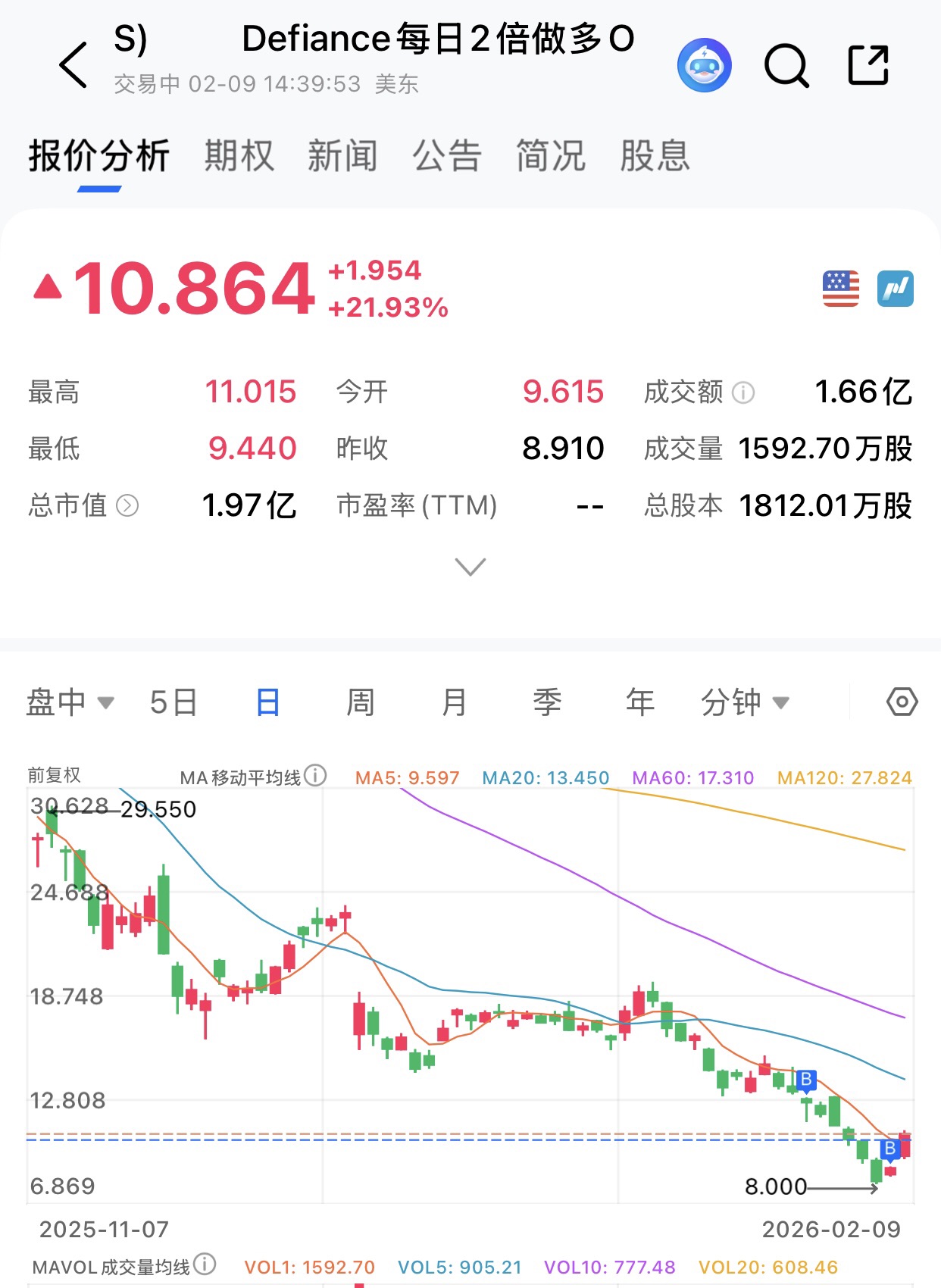Open stock search
The width and height of the screenshot is (941, 1288).
[x=786, y=65]
